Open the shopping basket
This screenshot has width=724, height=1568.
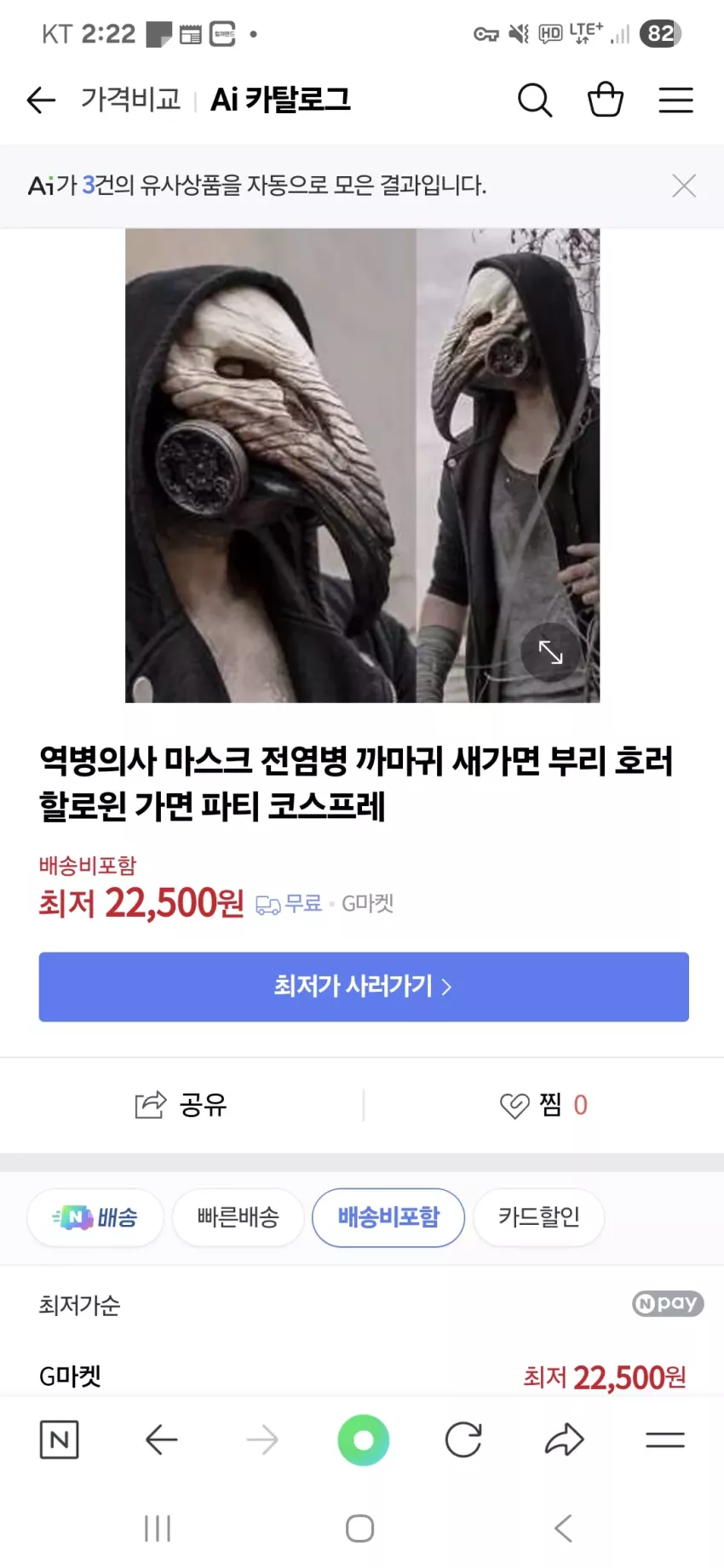tap(606, 99)
